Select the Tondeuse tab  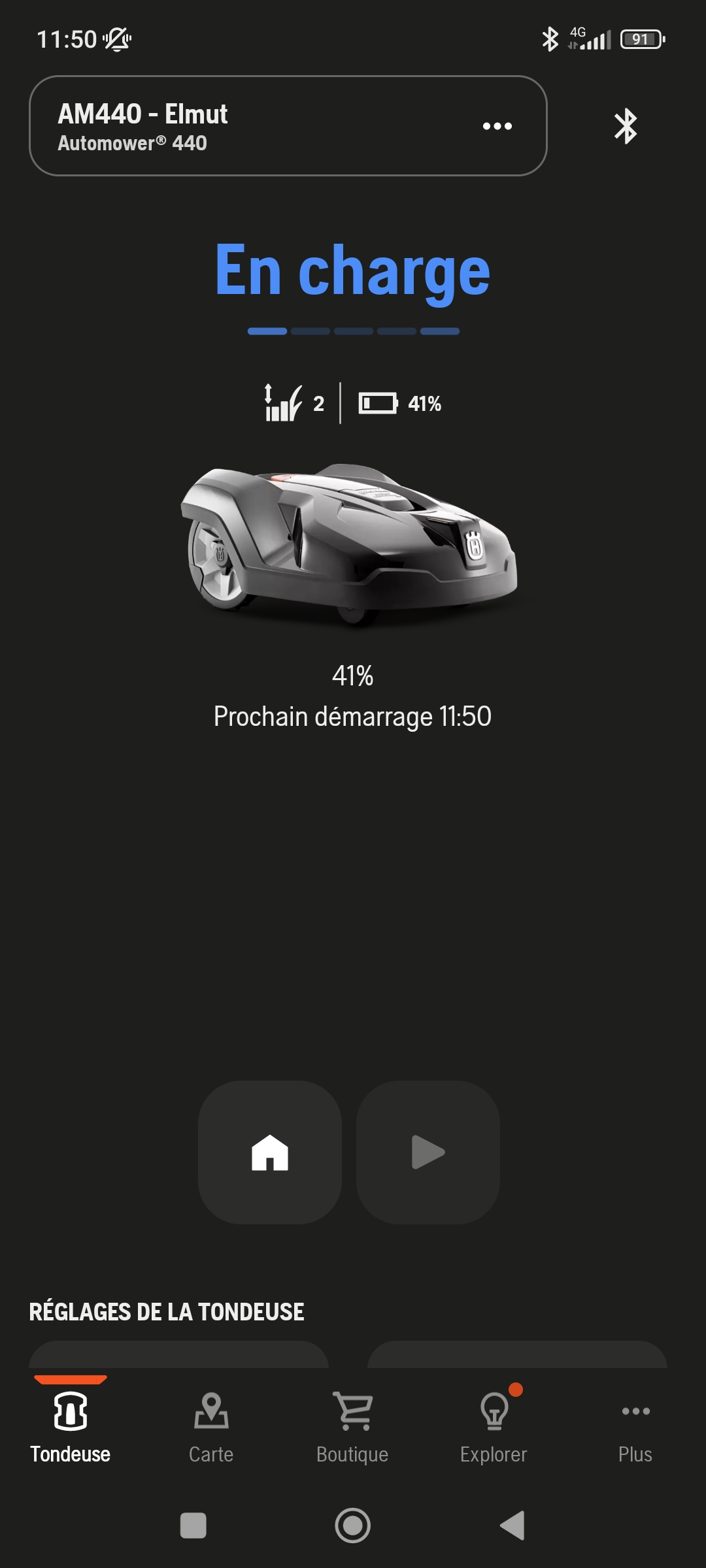[x=71, y=1428]
